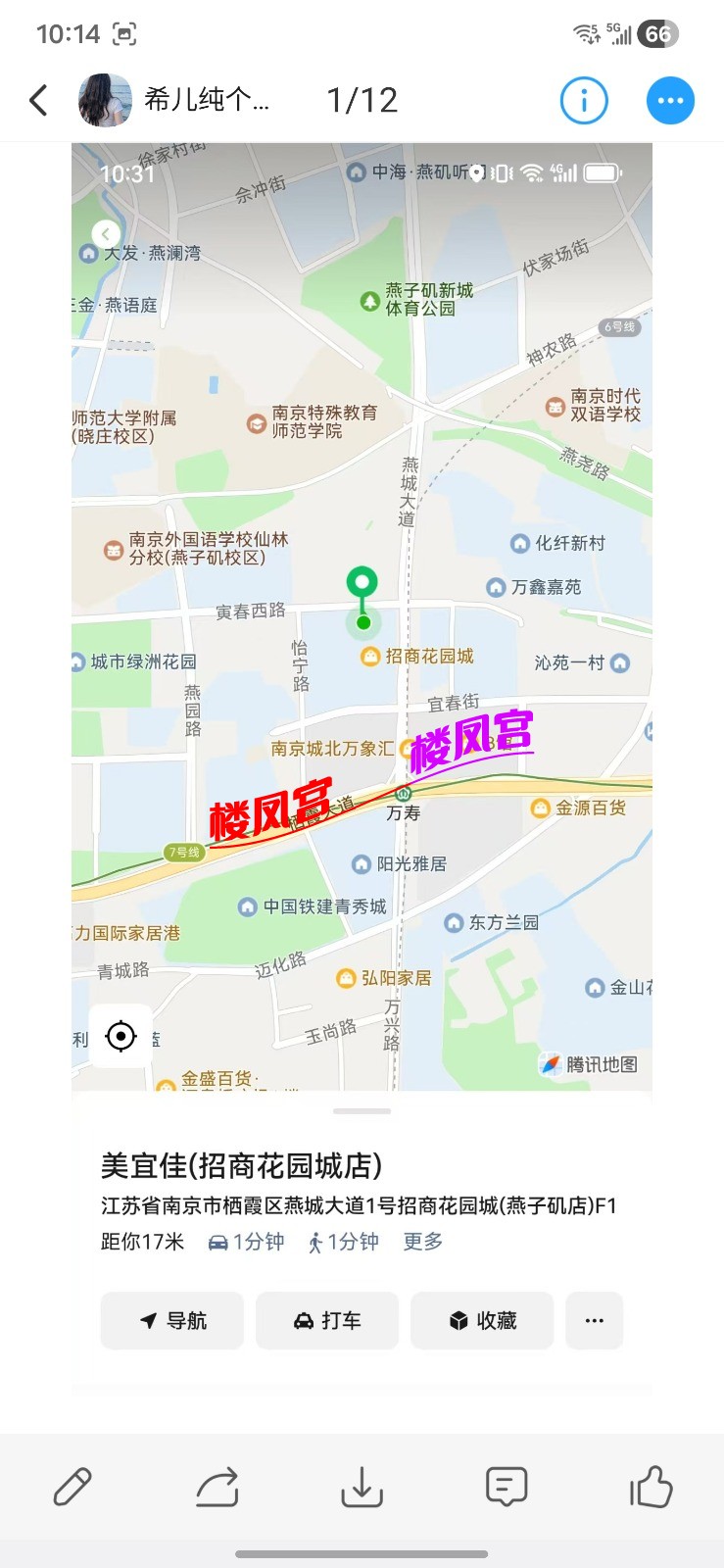Share this image

(217, 1487)
